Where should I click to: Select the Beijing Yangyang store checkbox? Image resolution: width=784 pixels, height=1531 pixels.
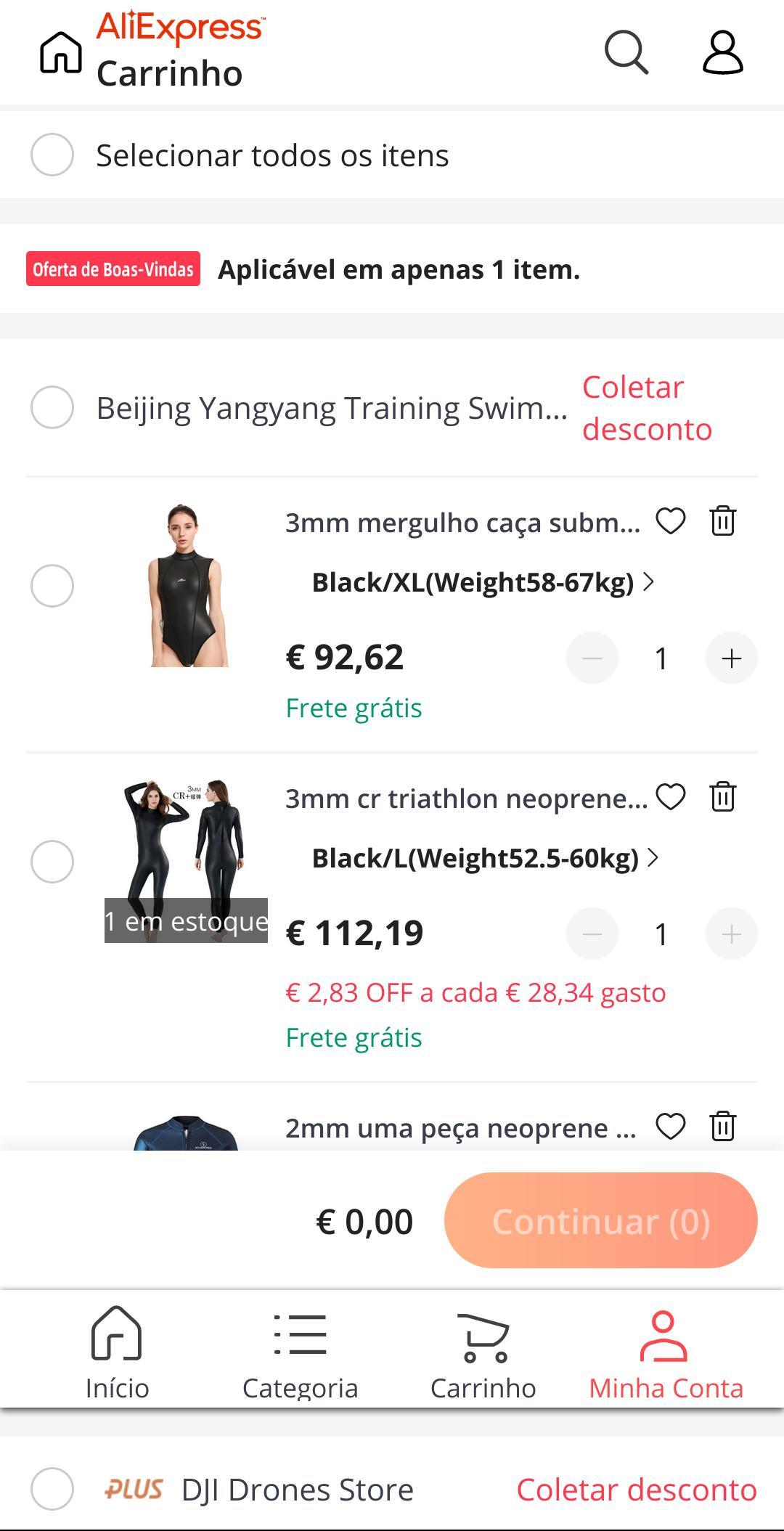52,408
